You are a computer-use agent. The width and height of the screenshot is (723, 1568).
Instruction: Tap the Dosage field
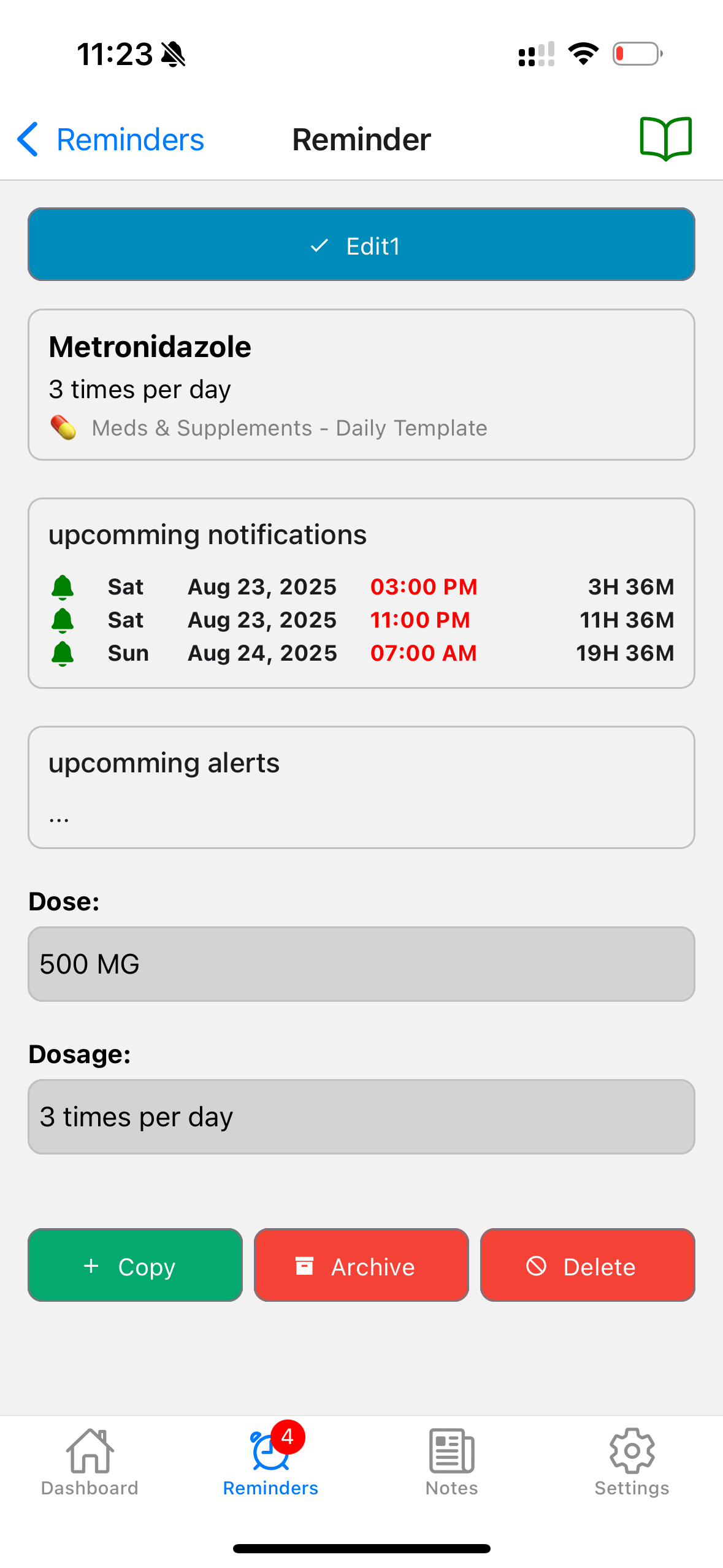point(361,1116)
